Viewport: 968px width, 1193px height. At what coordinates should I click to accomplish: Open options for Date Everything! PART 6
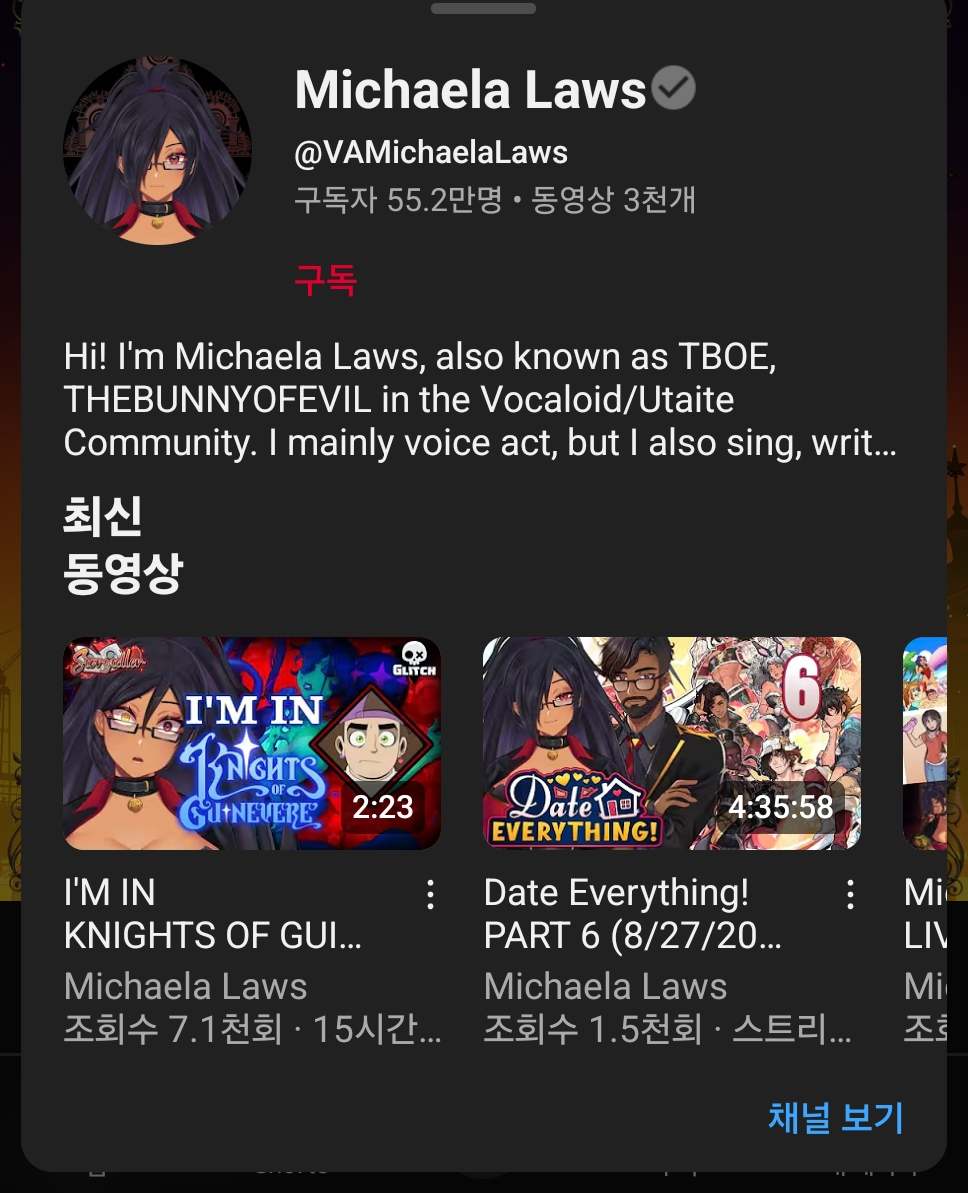click(x=850, y=895)
